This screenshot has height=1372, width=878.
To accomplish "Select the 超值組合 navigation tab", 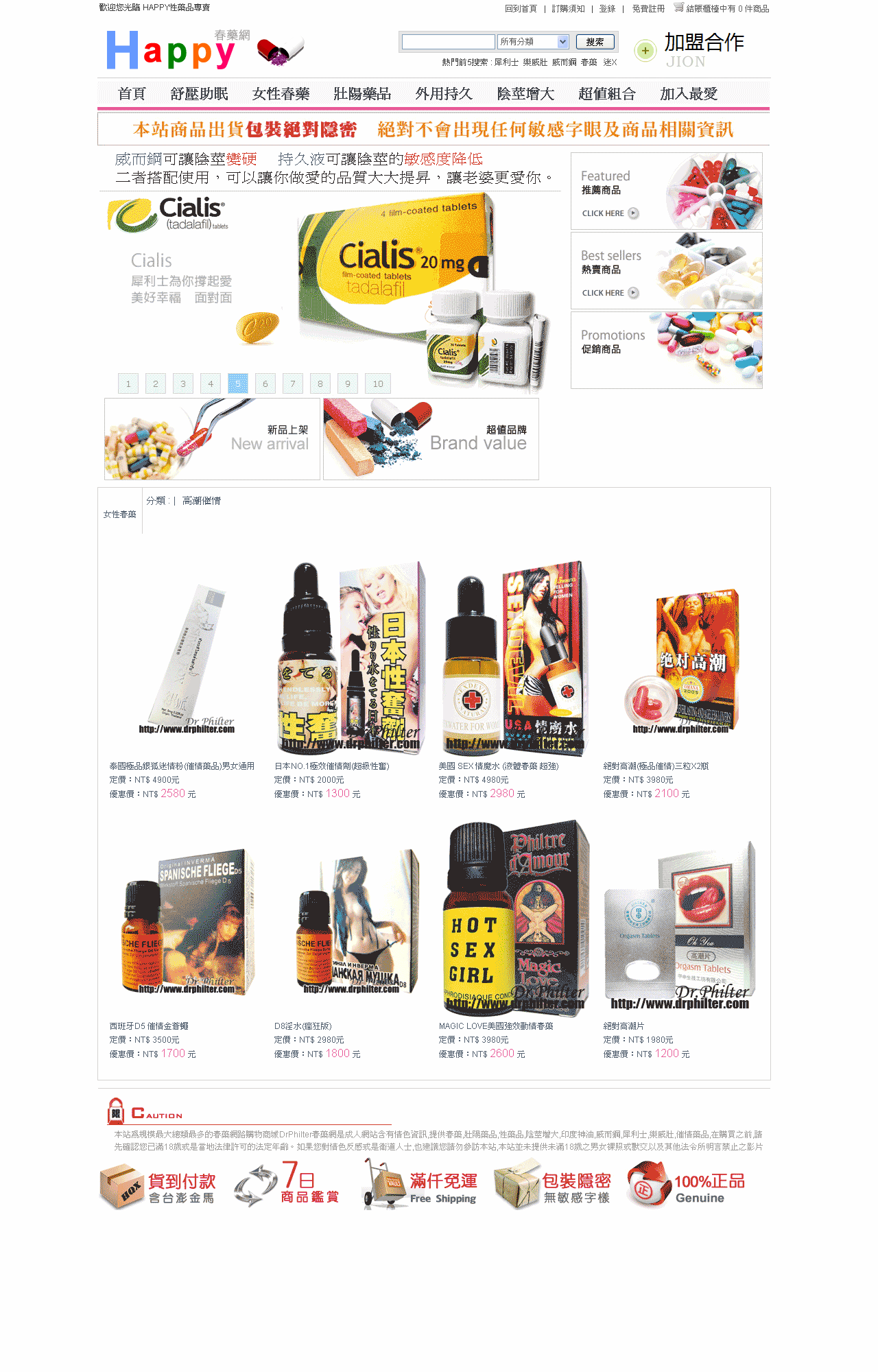I will click(607, 94).
